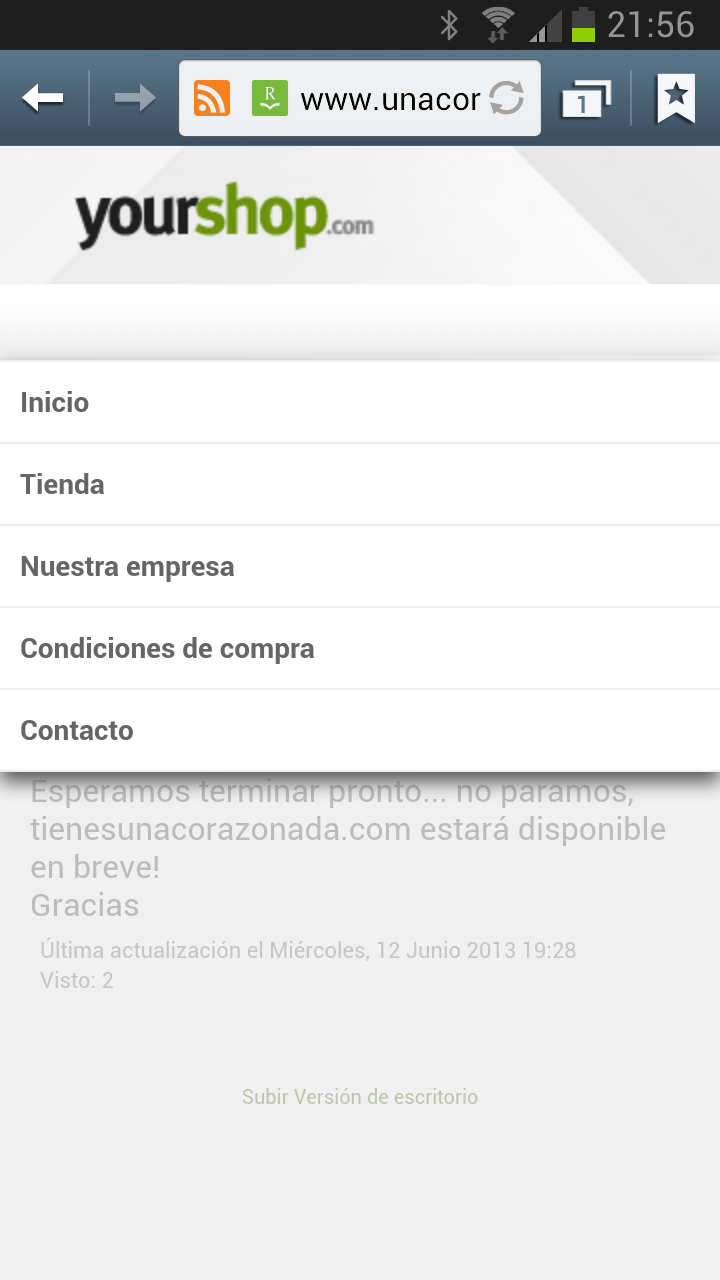The image size is (720, 1280).
Task: Reload the current page
Action: (507, 98)
